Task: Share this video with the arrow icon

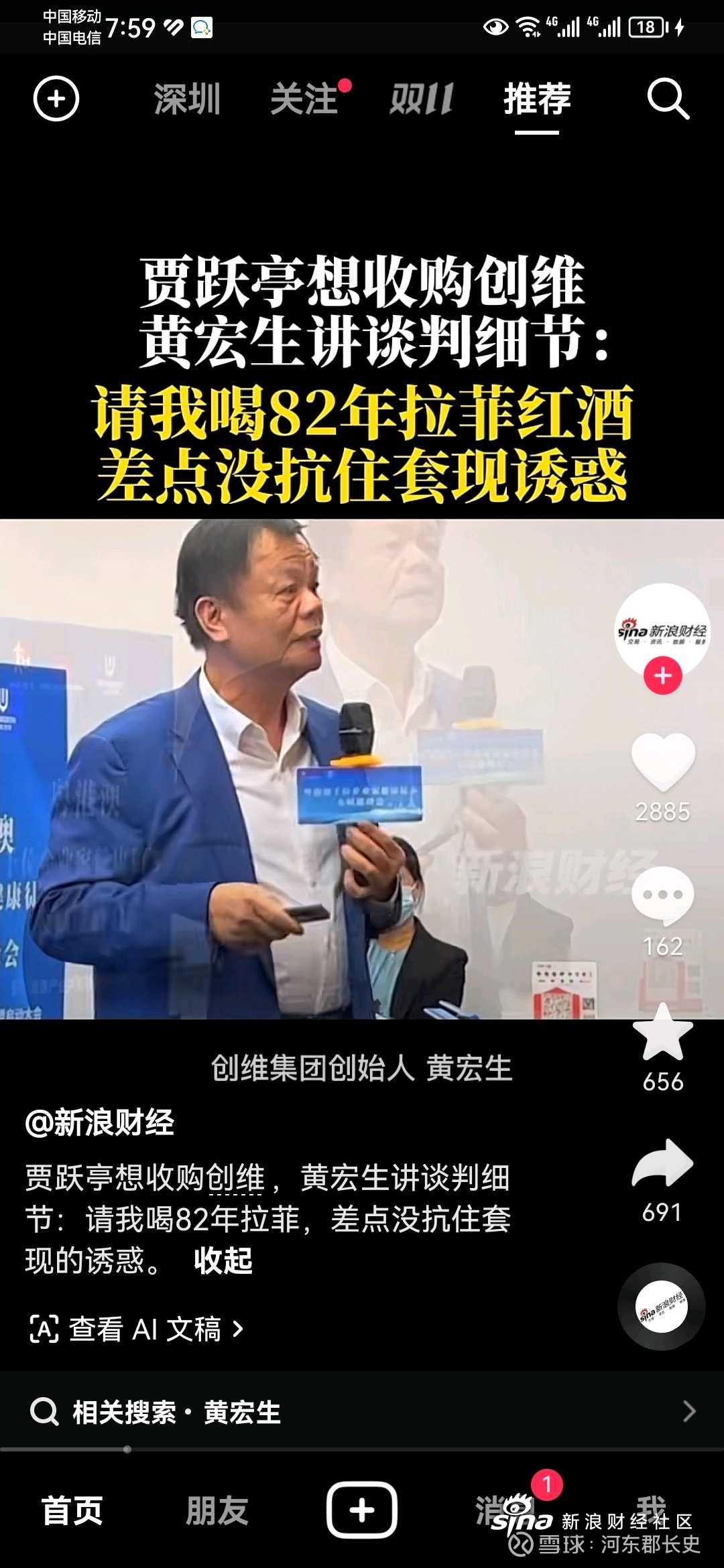Action: 662,1164
